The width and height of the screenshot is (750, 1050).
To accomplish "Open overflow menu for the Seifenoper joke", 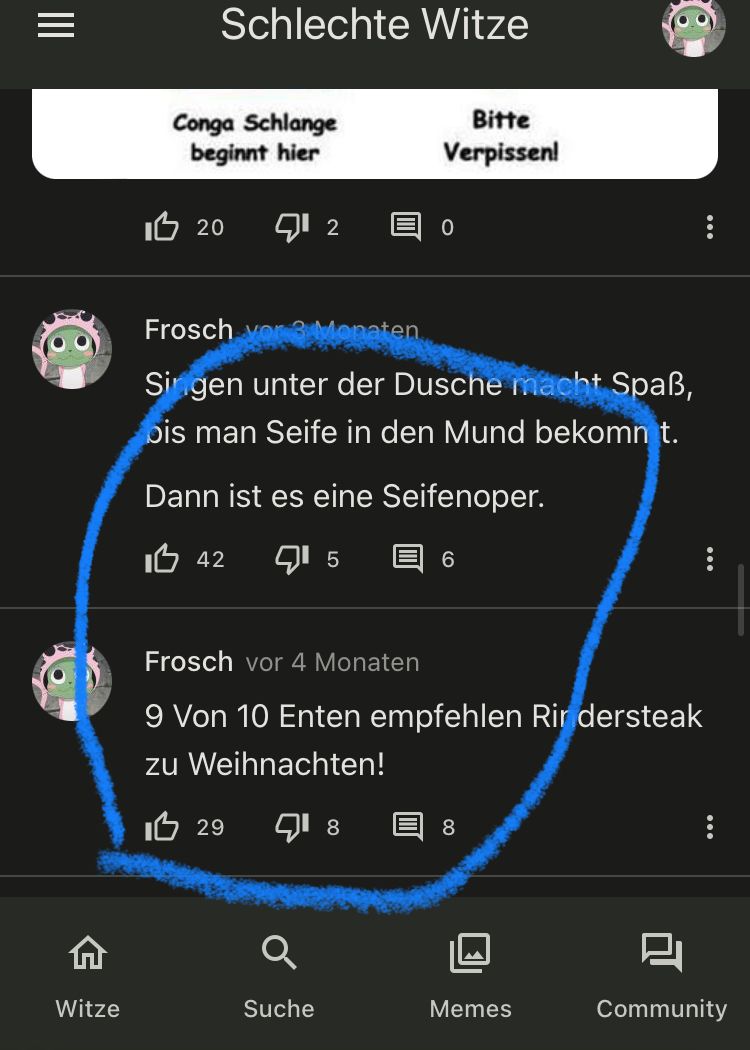I will coord(709,559).
